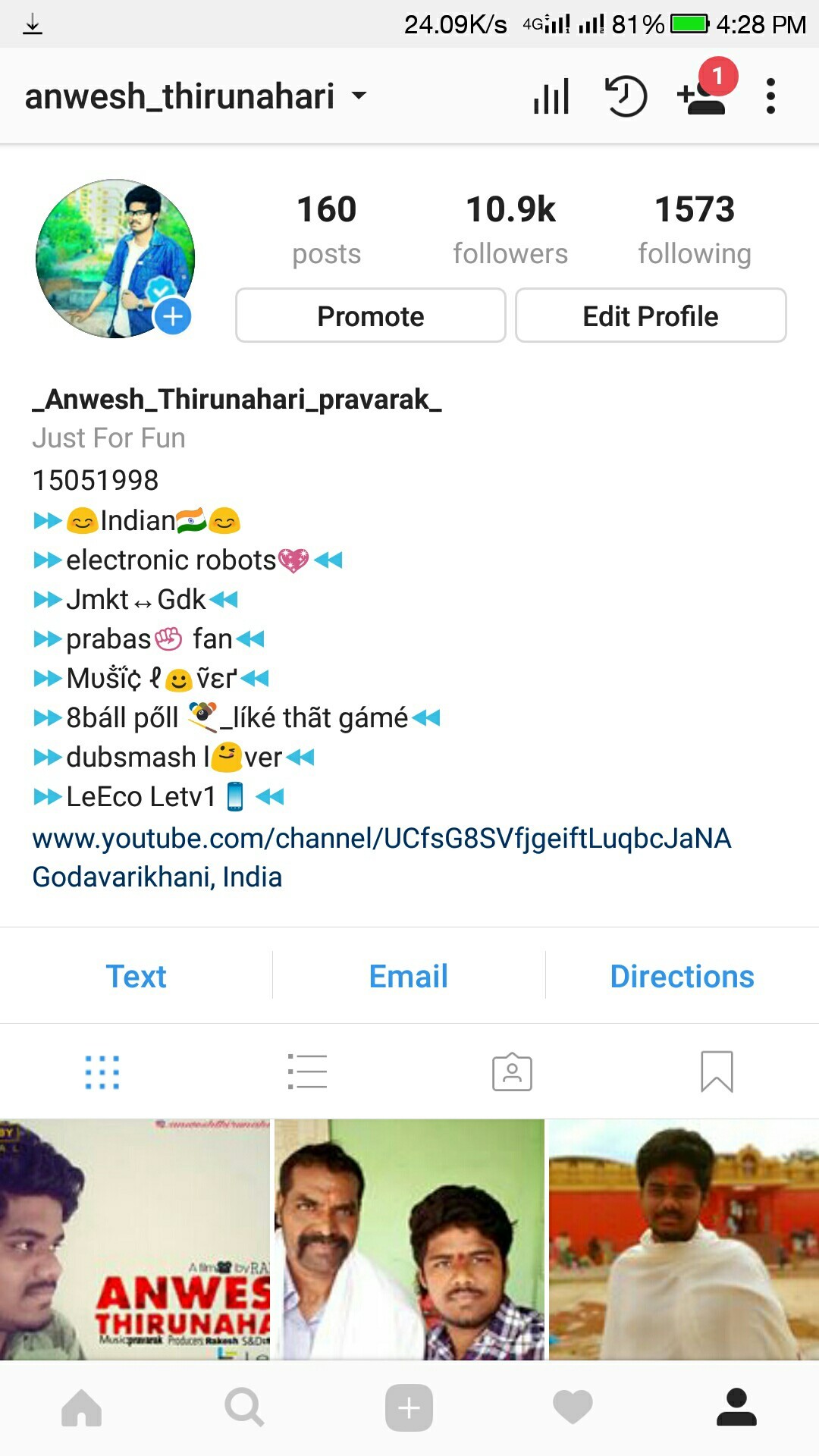Image resolution: width=819 pixels, height=1456 pixels.
Task: Tap the Promote button
Action: (x=370, y=315)
